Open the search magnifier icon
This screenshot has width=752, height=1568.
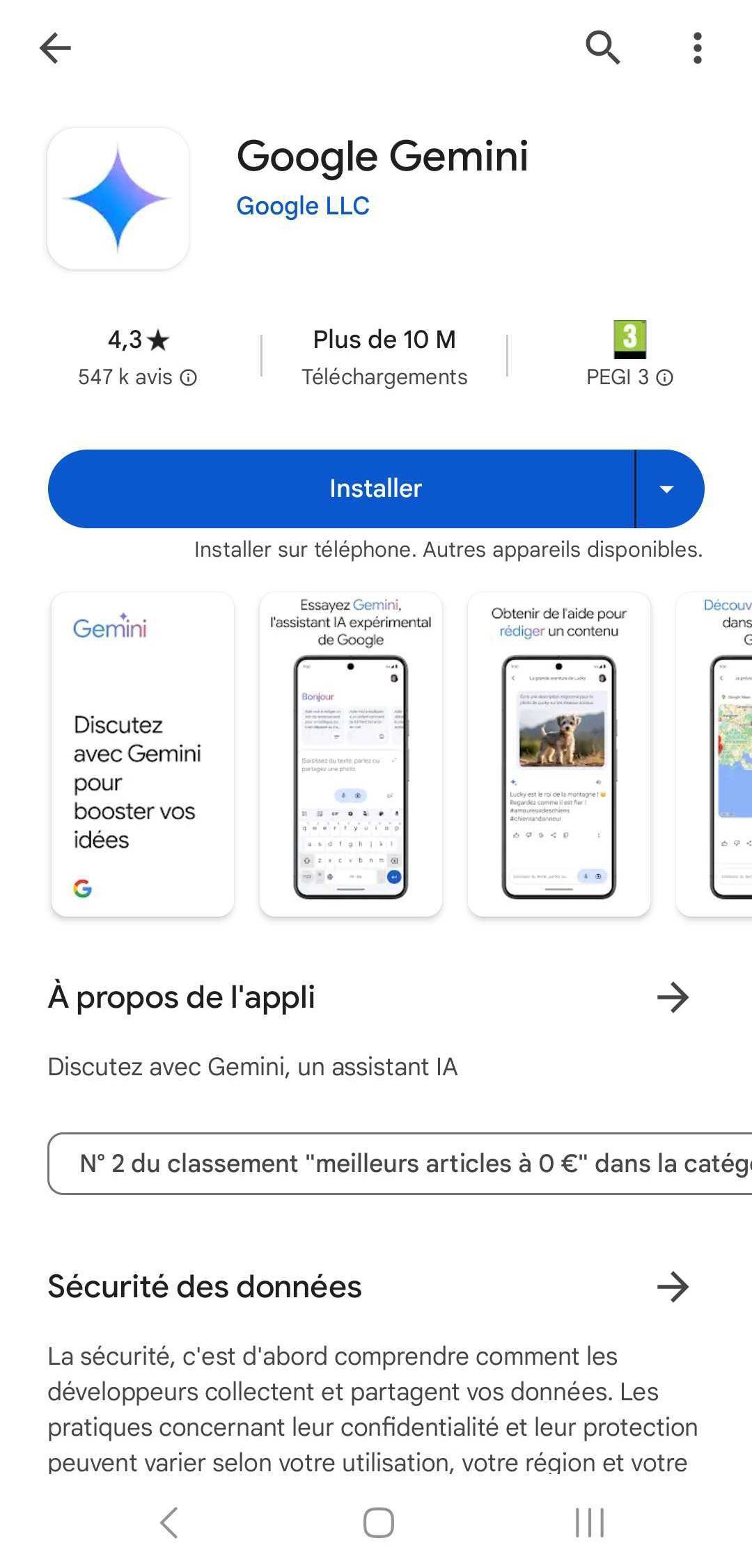coord(602,48)
